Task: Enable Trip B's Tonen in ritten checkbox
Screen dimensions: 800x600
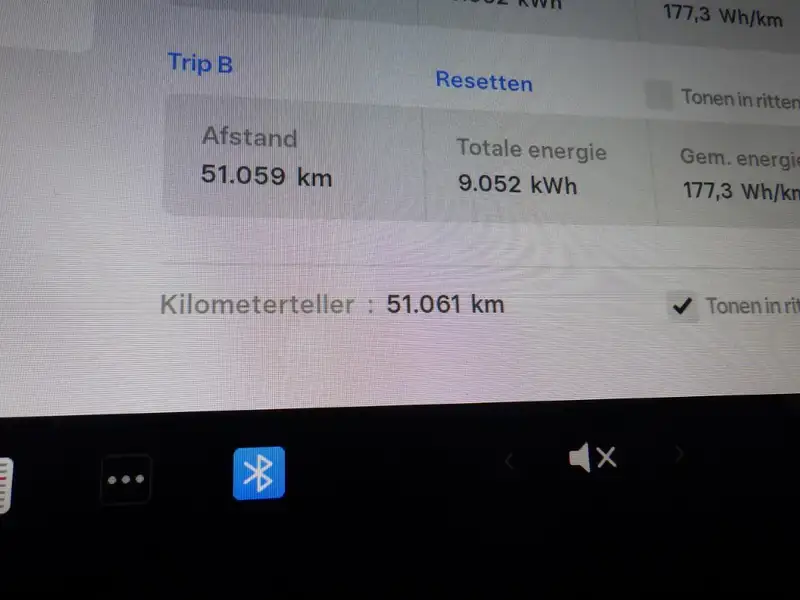Action: [659, 96]
